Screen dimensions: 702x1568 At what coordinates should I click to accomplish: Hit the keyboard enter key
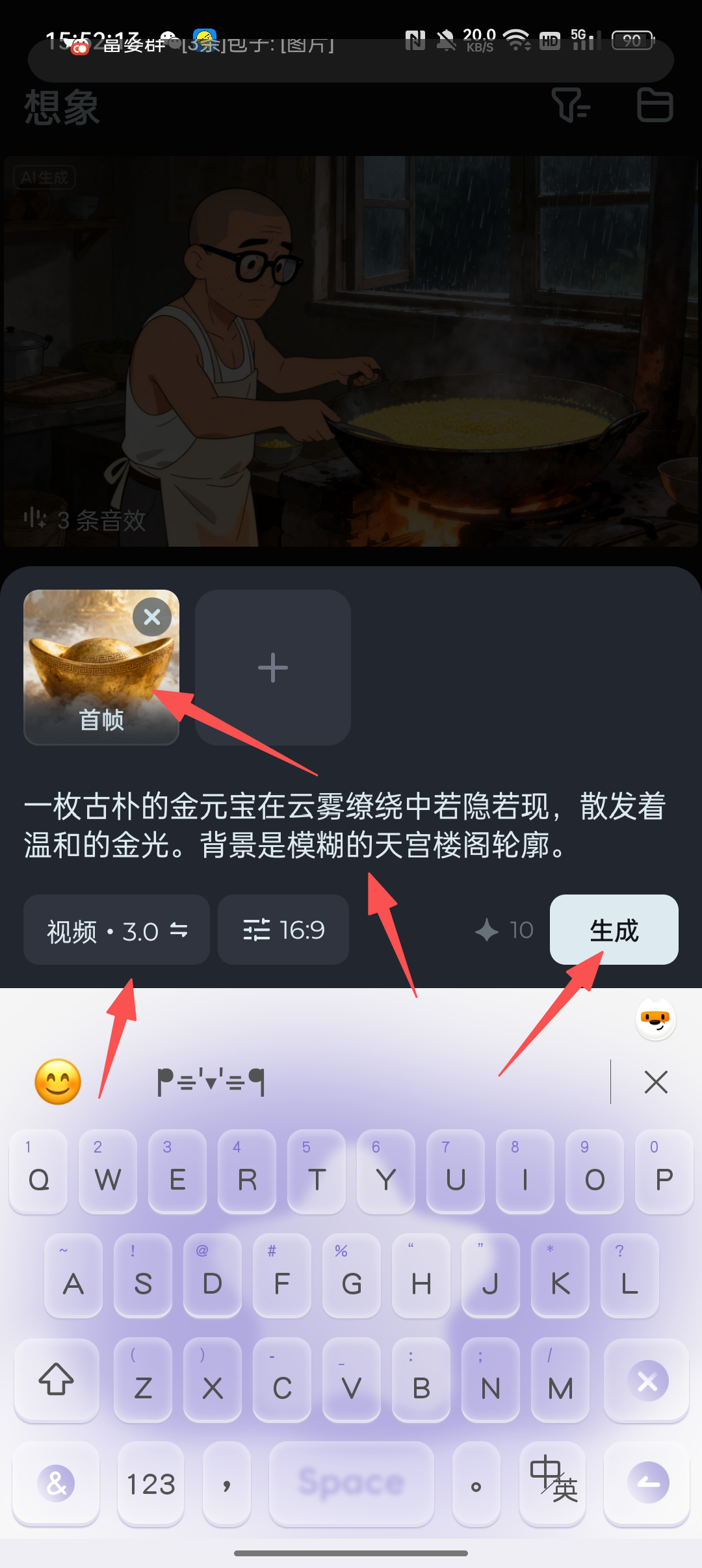pyautogui.click(x=647, y=1484)
